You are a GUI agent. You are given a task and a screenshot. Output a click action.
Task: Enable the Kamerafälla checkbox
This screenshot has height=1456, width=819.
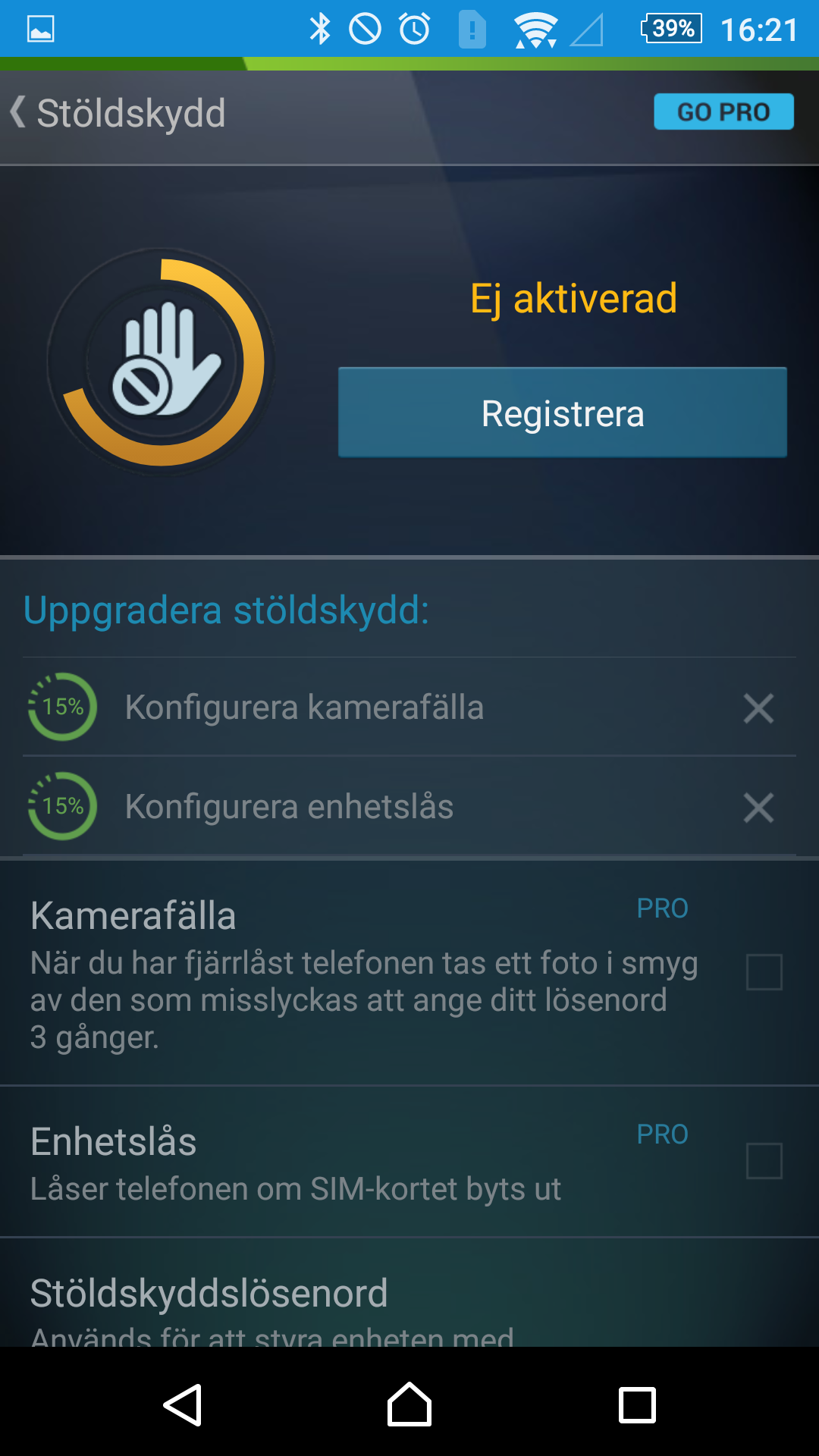[764, 972]
